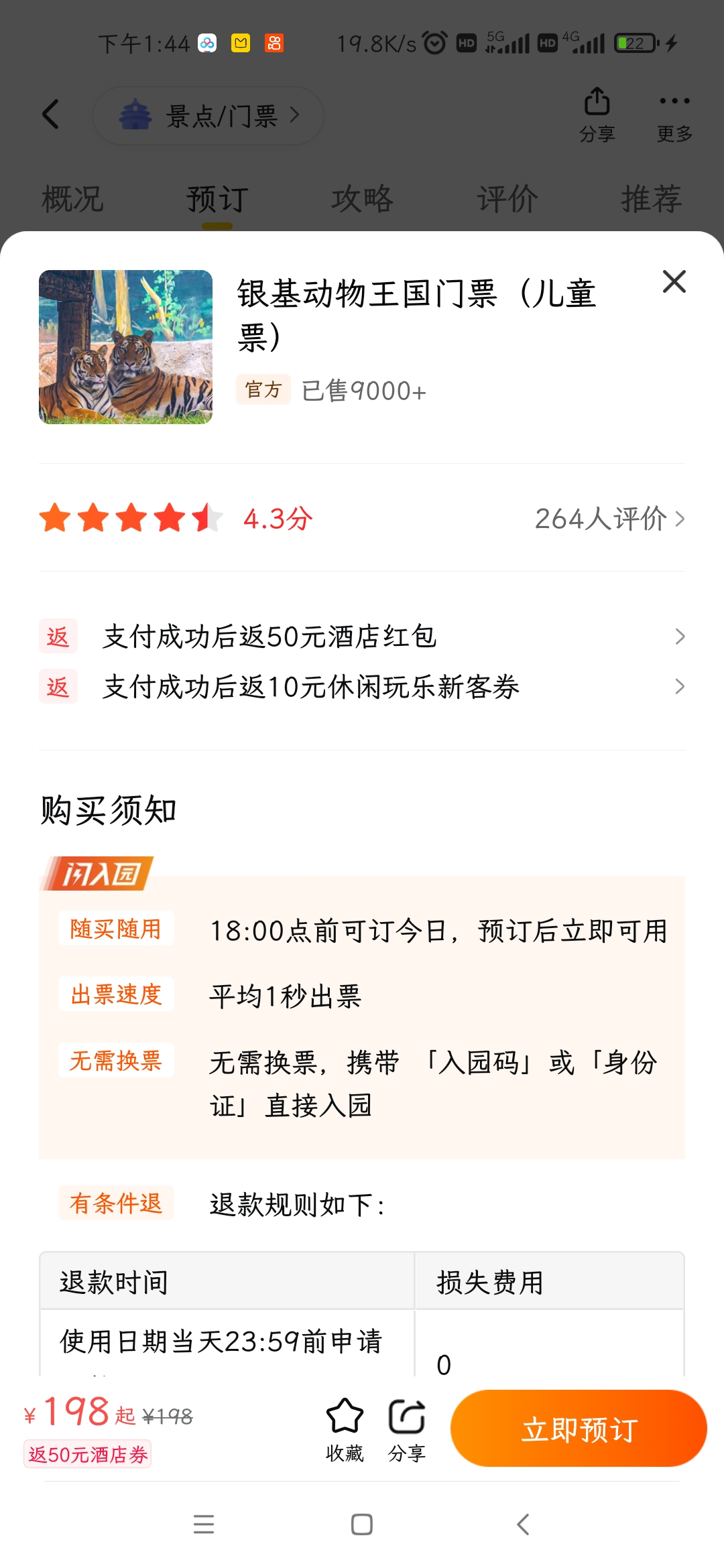The width and height of the screenshot is (724, 1568).
Task: Open the 返10元休闲玩乐新客券 offer row
Action: (362, 686)
